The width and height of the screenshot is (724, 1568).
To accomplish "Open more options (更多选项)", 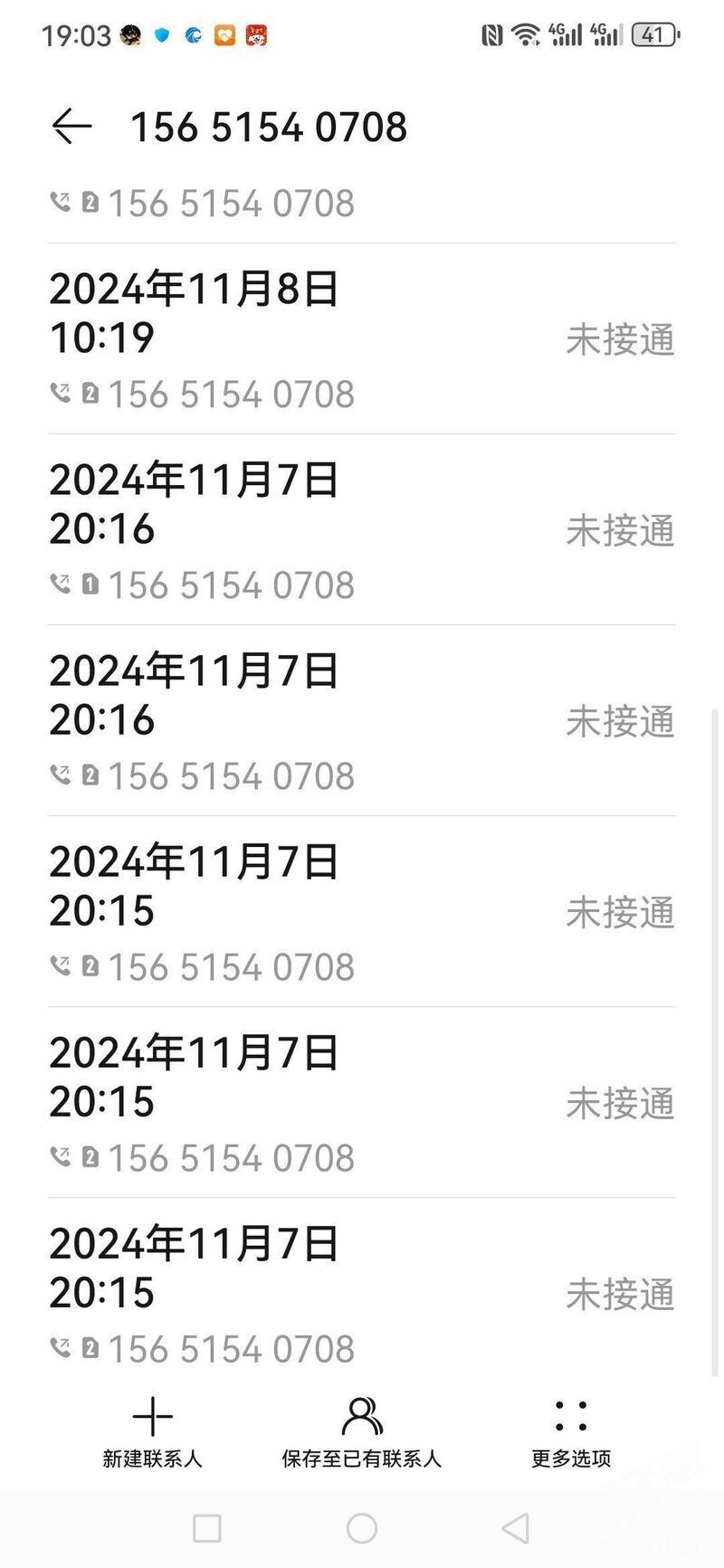I will click(571, 1432).
